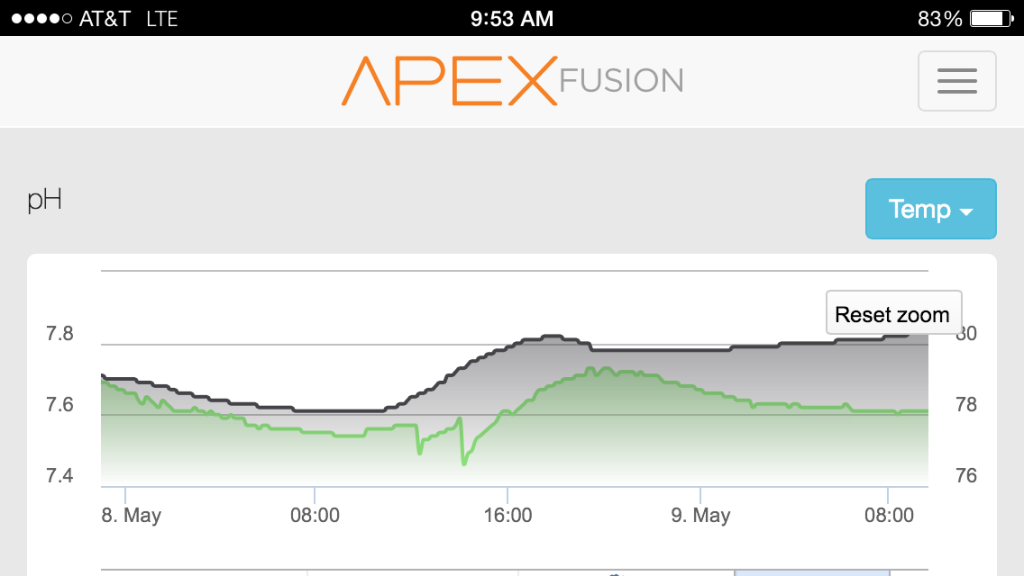Screen dimensions: 1024x576
Task: Expand the Temp dropdown
Action: 930,209
